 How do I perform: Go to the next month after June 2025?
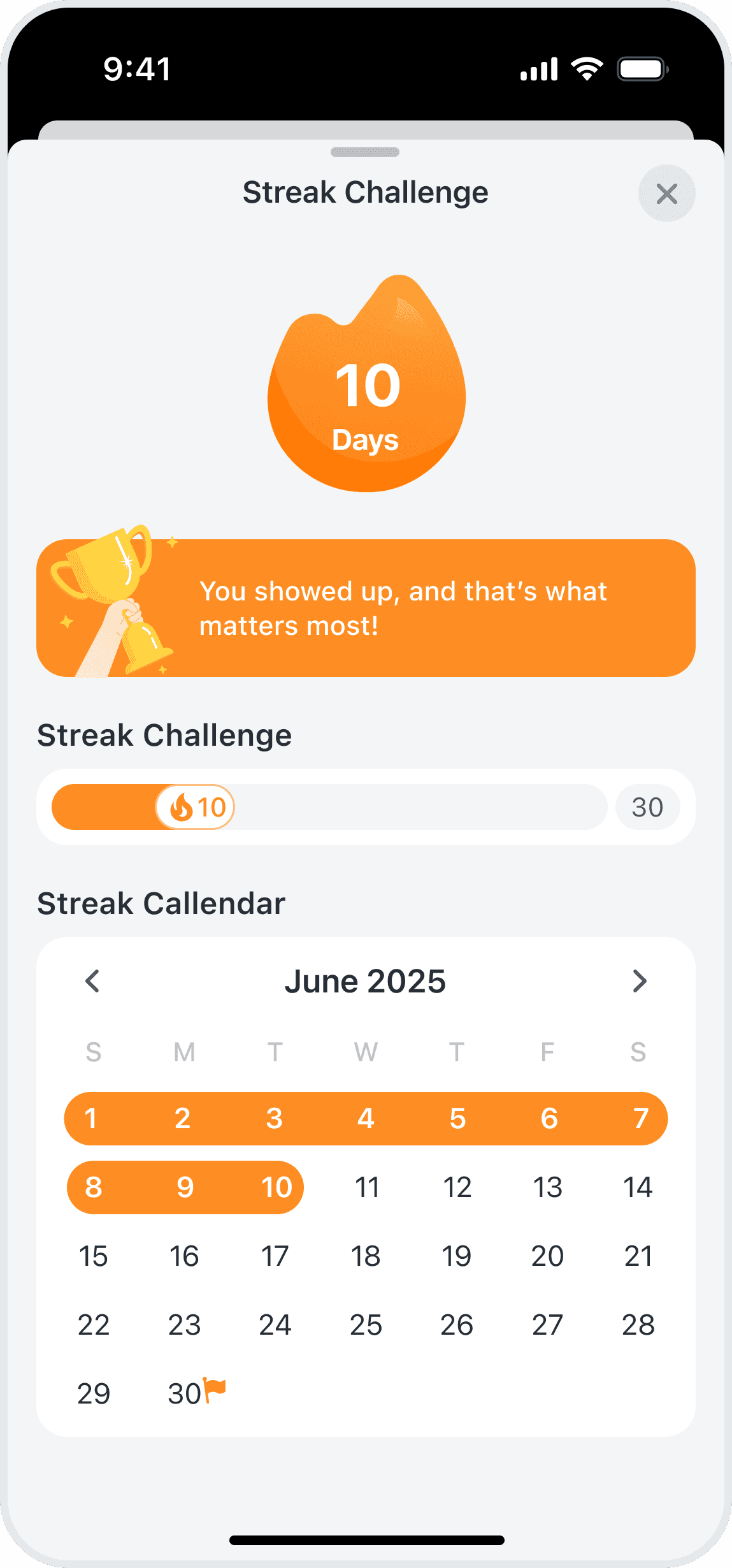(639, 981)
